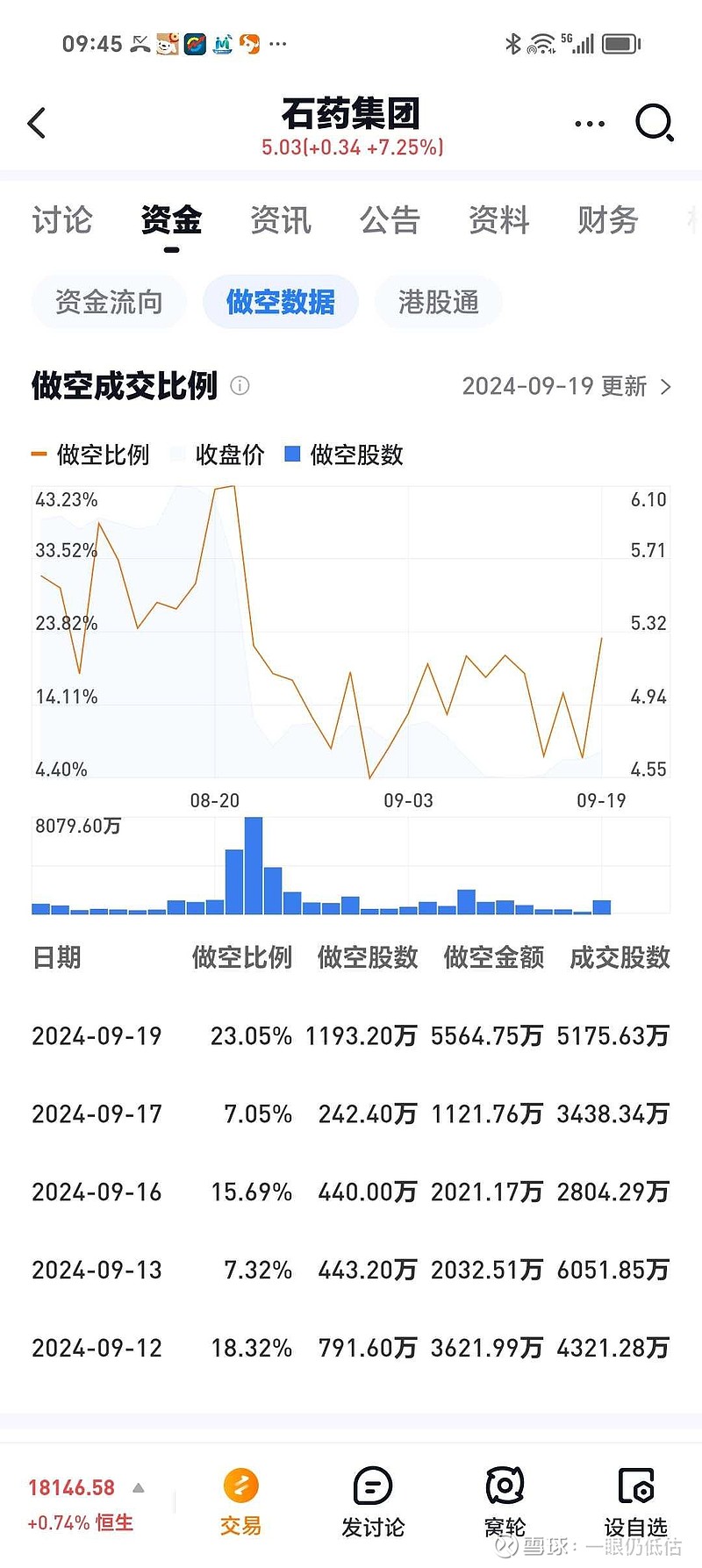
Task: Switch to the 公告 announcements tab
Action: (390, 220)
